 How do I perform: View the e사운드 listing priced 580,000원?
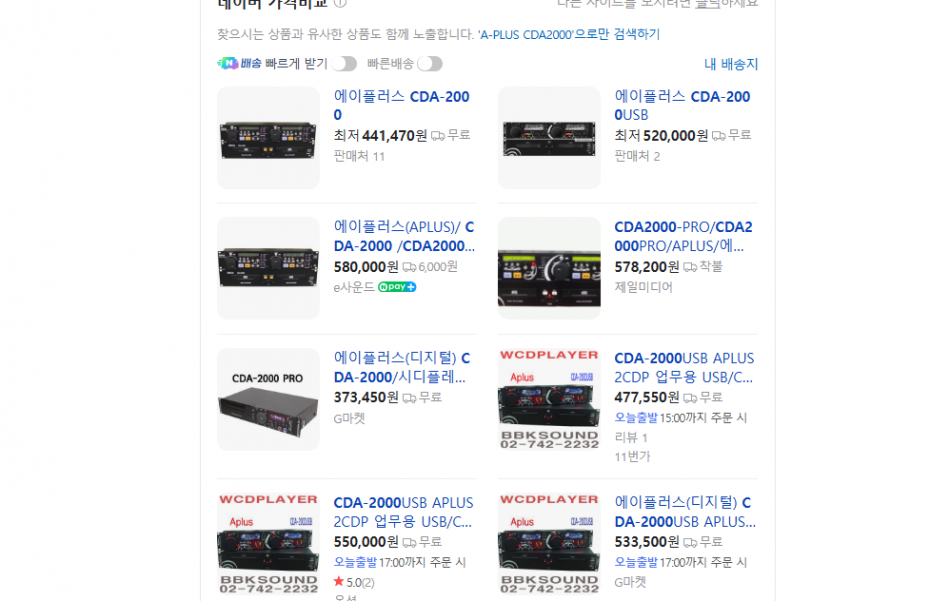[x=404, y=237]
